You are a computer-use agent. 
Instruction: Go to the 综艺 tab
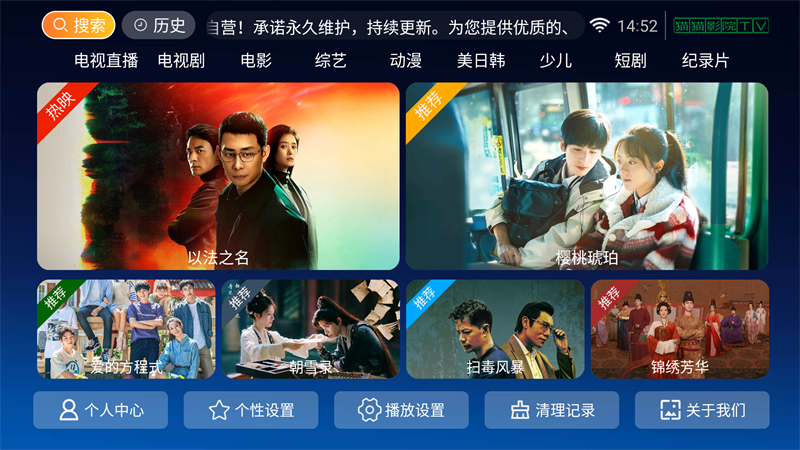[x=330, y=61]
